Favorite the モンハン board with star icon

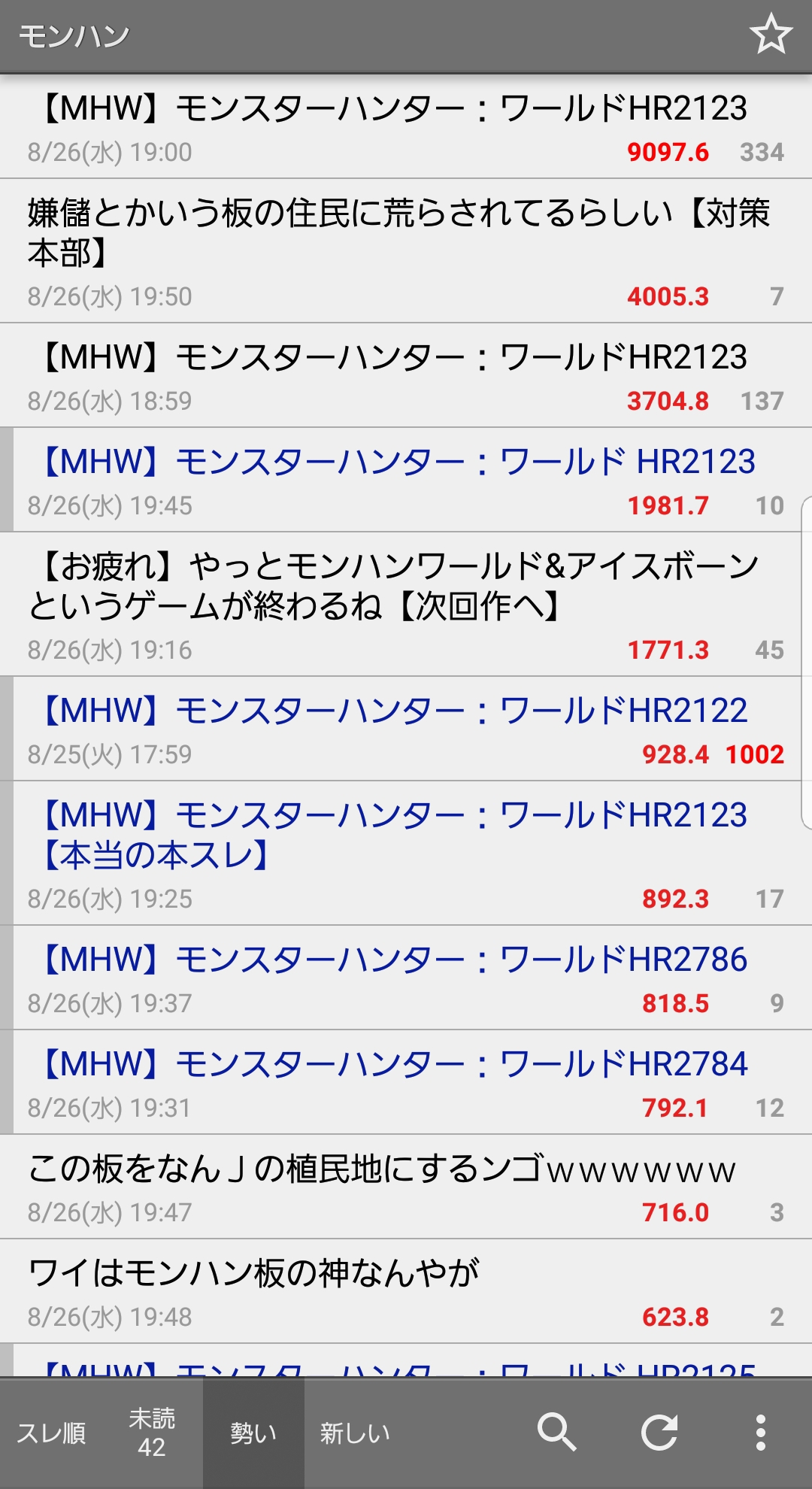coord(771,35)
